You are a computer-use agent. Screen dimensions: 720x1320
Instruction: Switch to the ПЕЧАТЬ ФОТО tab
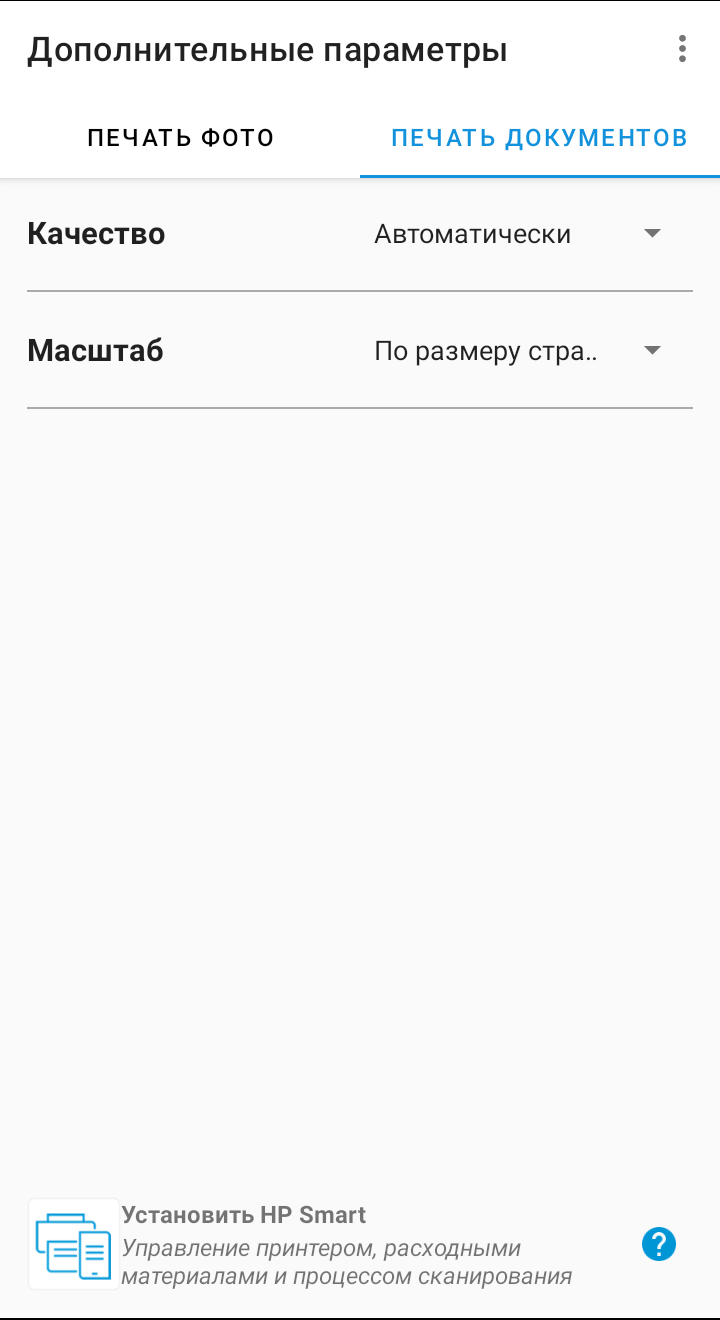(x=180, y=138)
